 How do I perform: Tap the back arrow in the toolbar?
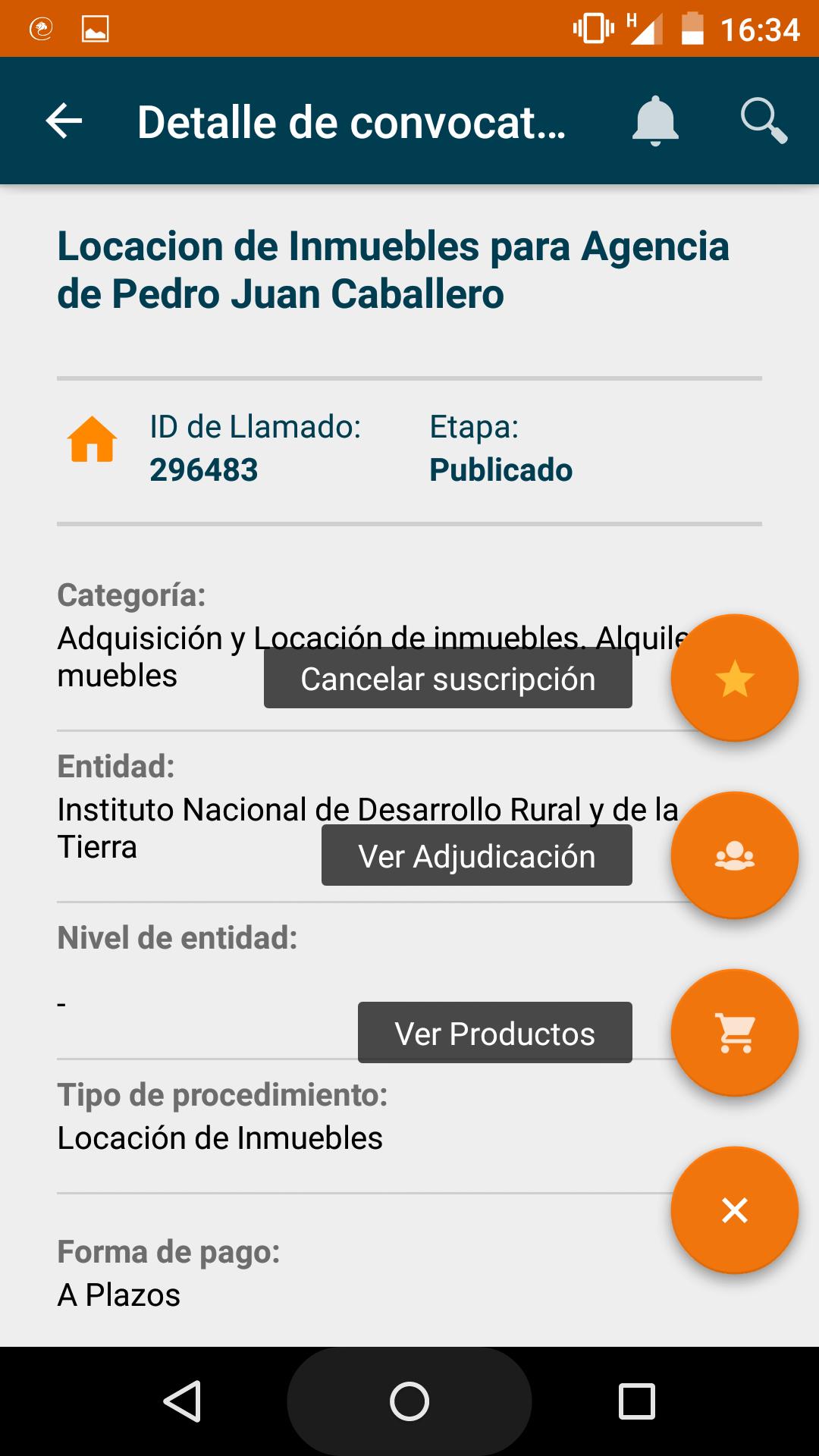pyautogui.click(x=61, y=121)
